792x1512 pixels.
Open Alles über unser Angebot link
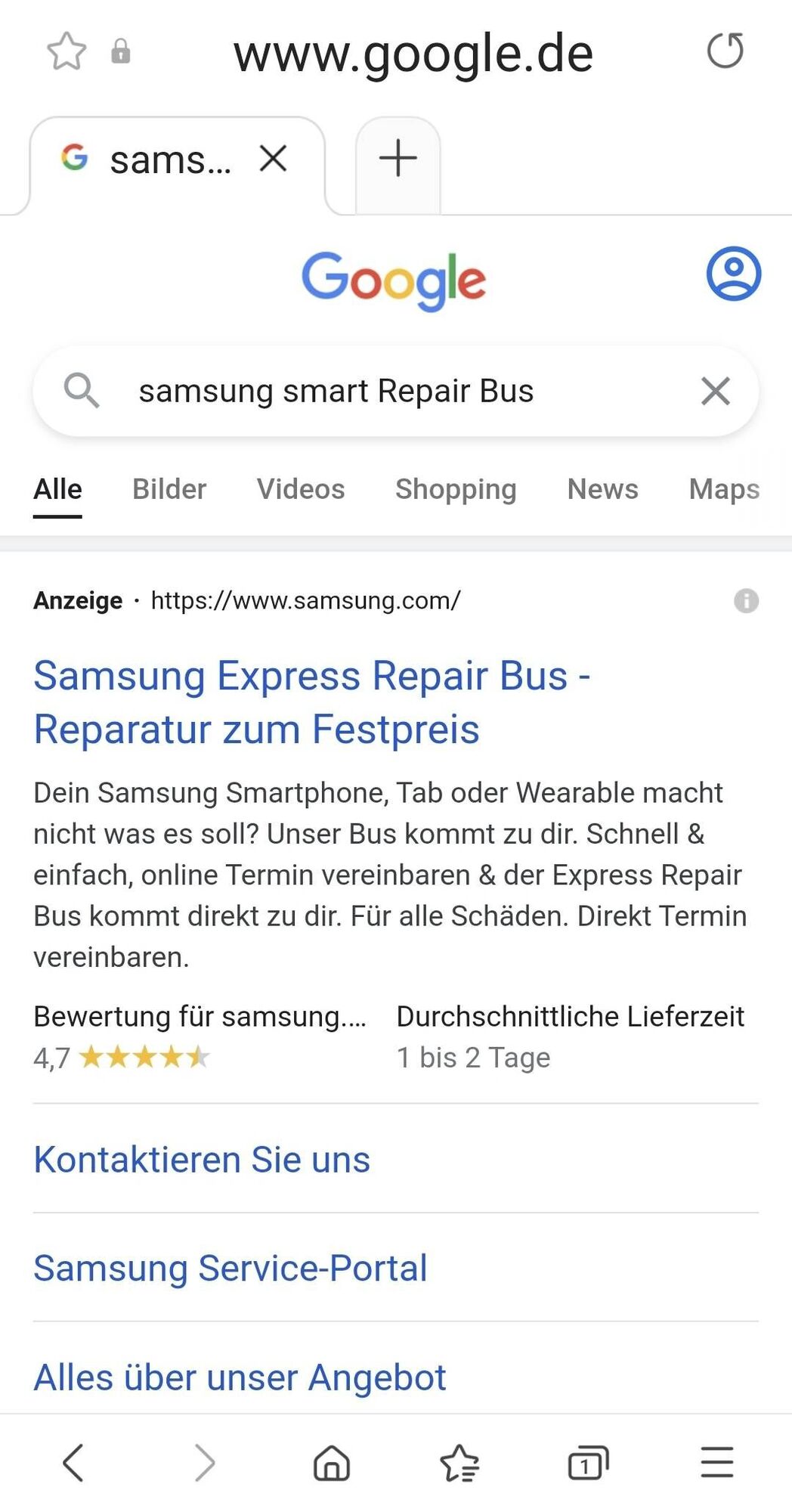(x=240, y=1377)
